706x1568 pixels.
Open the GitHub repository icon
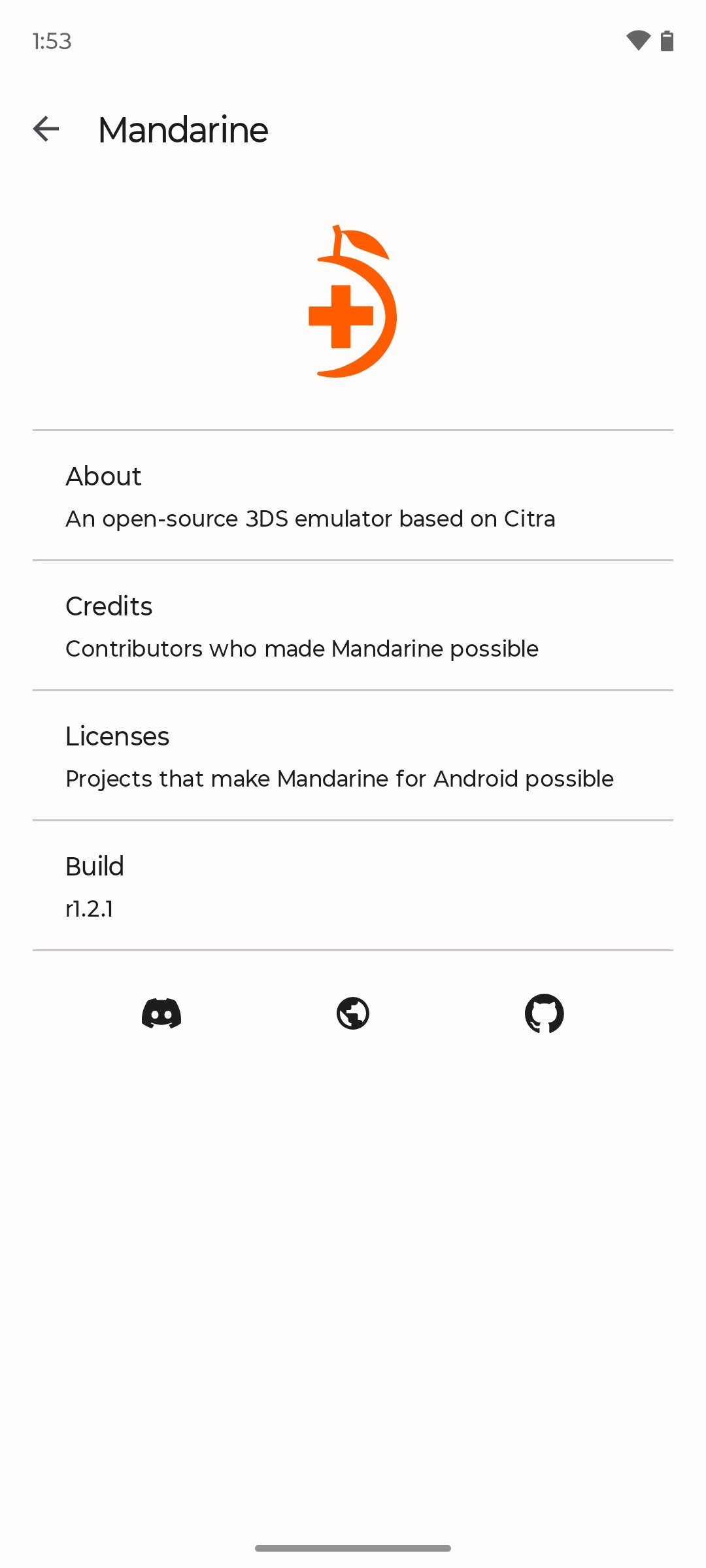click(x=544, y=1013)
